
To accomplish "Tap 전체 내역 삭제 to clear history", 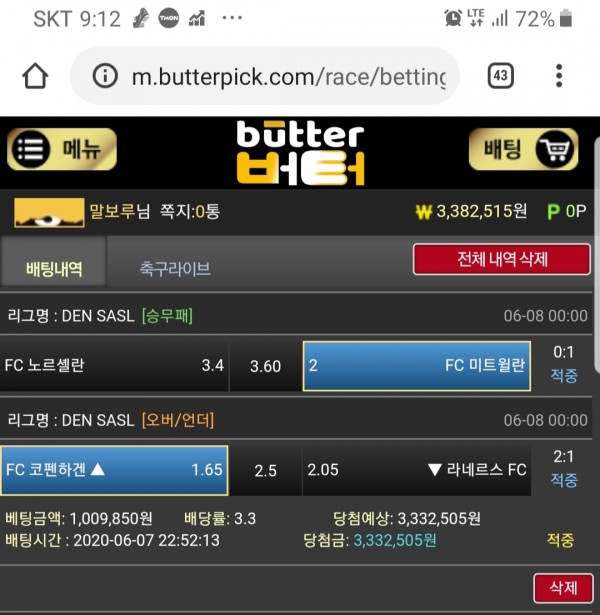I will (x=502, y=259).
